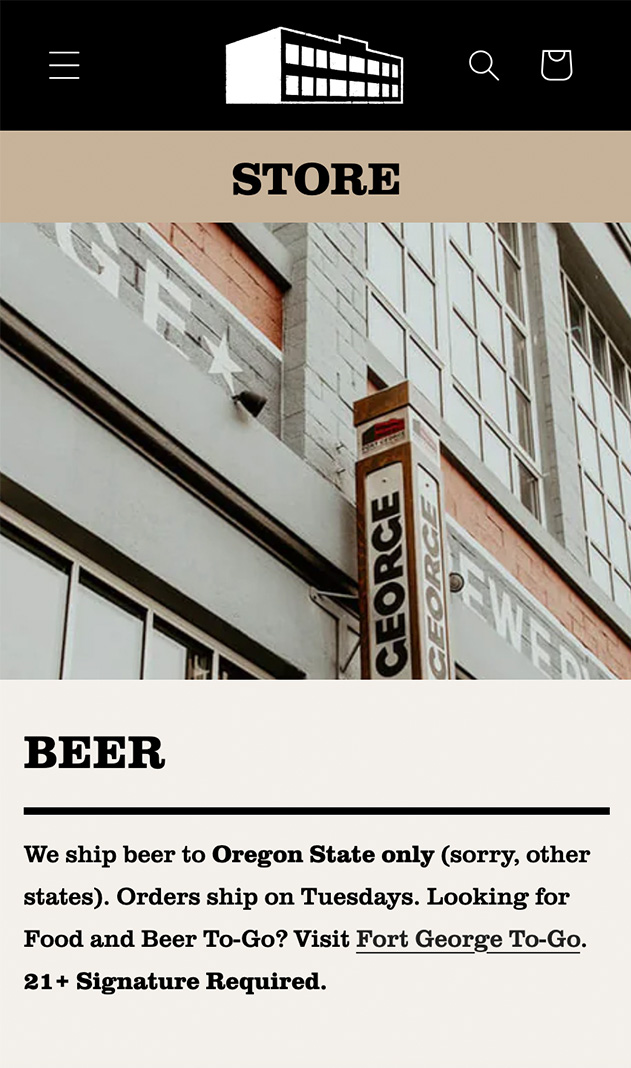View the shopping cart
The image size is (631, 1068).
556,65
